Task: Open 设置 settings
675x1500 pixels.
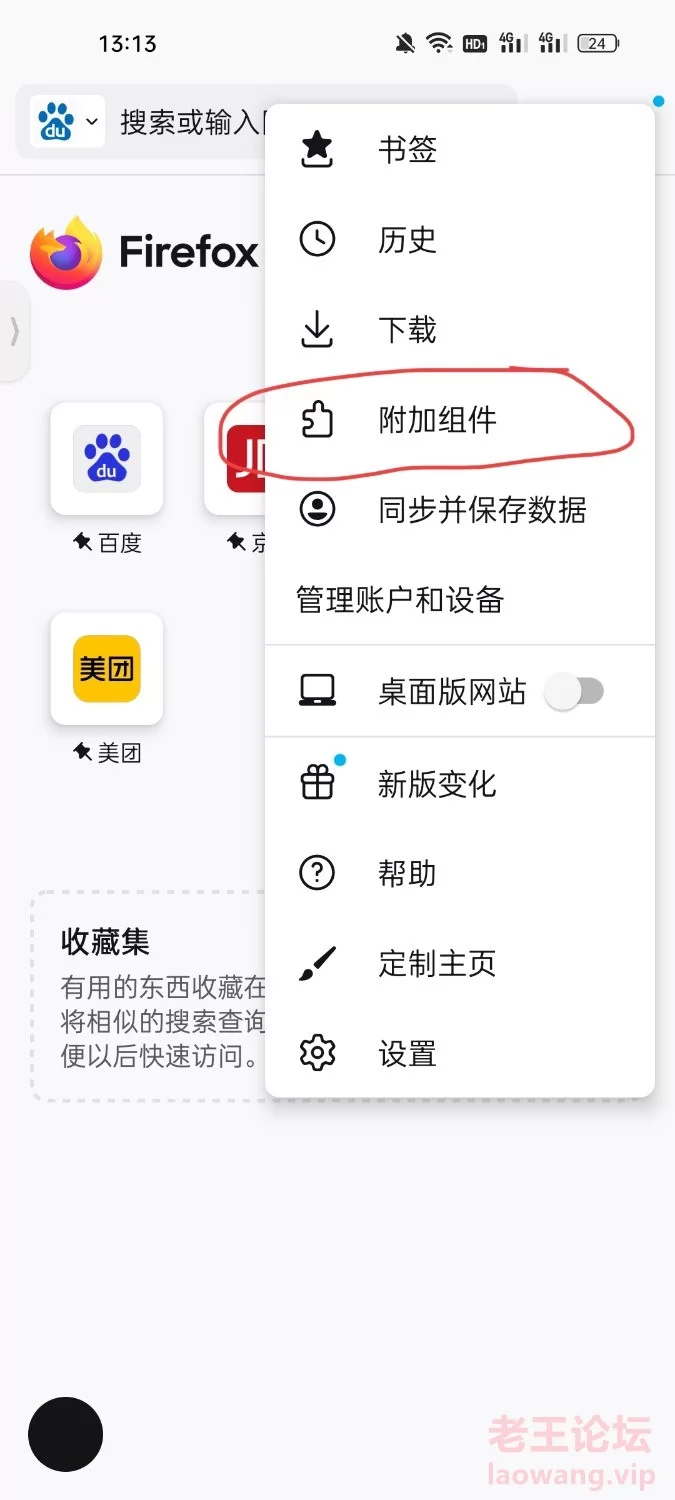Action: pyautogui.click(x=406, y=1054)
